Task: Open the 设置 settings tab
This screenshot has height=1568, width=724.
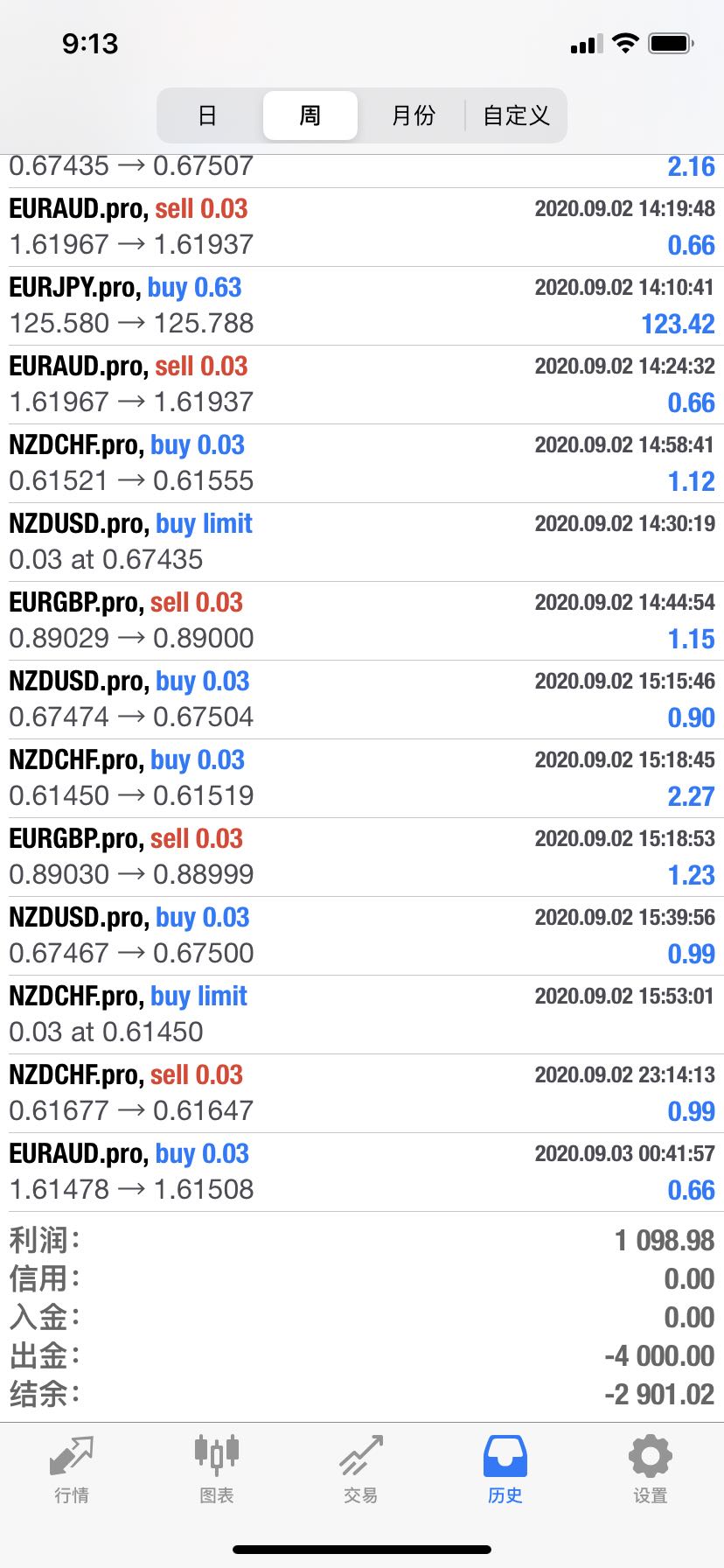Action: click(650, 1470)
